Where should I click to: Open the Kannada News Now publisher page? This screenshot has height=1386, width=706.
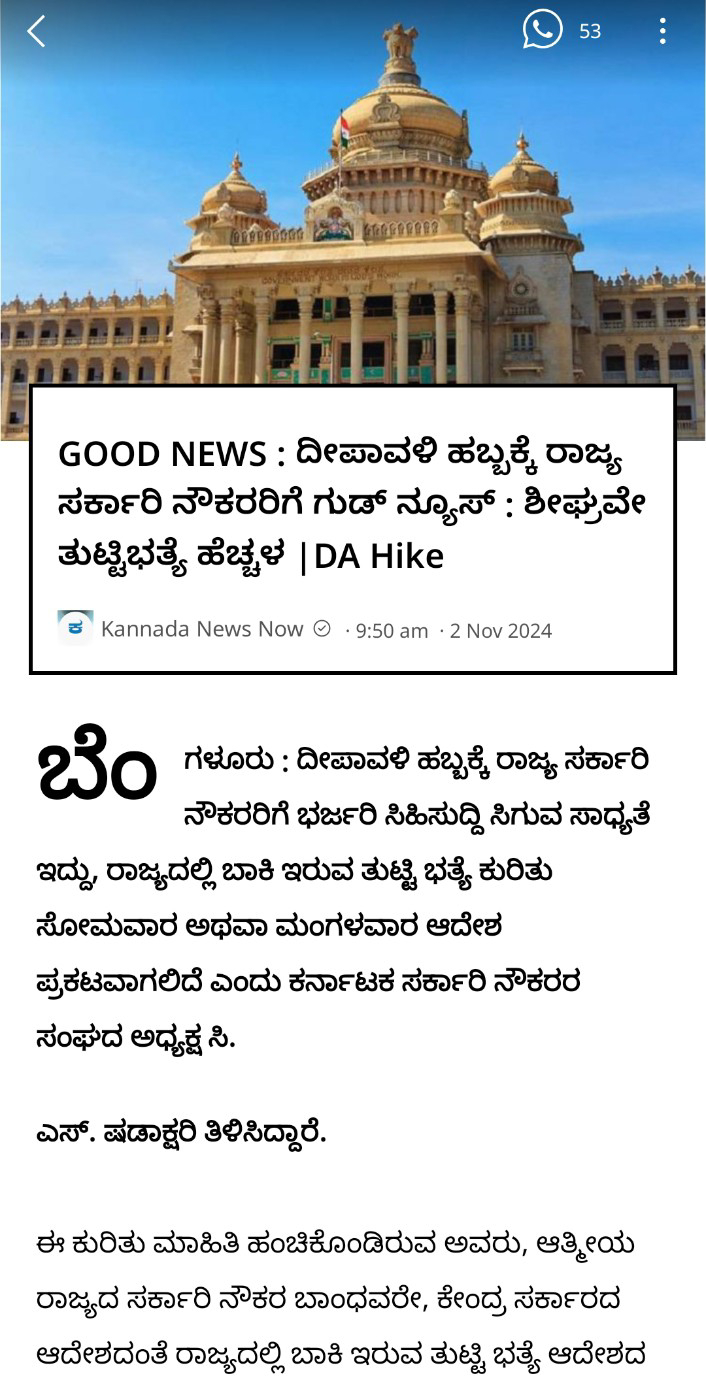pyautogui.click(x=202, y=629)
